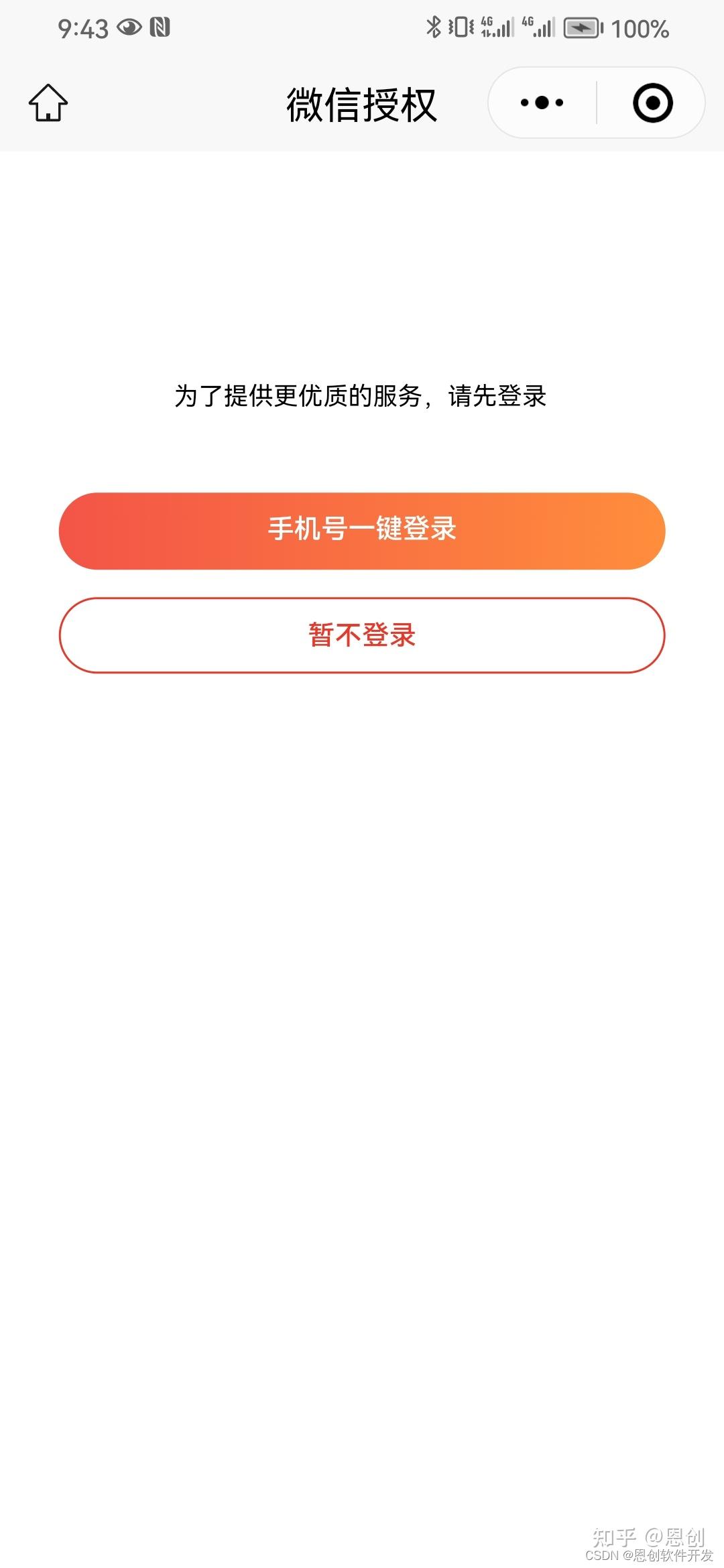Tap the home icon in the header

[48, 103]
